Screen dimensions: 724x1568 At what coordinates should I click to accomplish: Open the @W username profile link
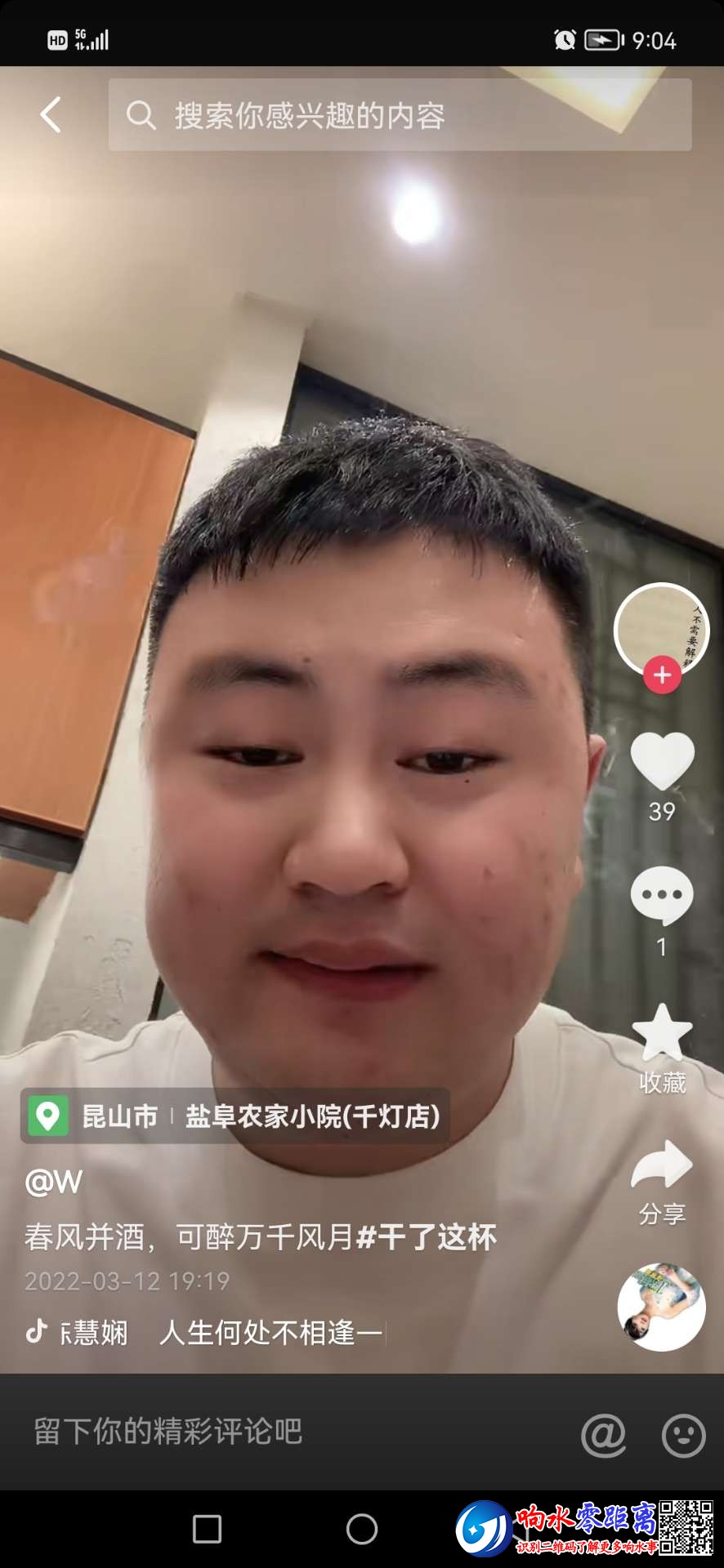click(54, 1182)
